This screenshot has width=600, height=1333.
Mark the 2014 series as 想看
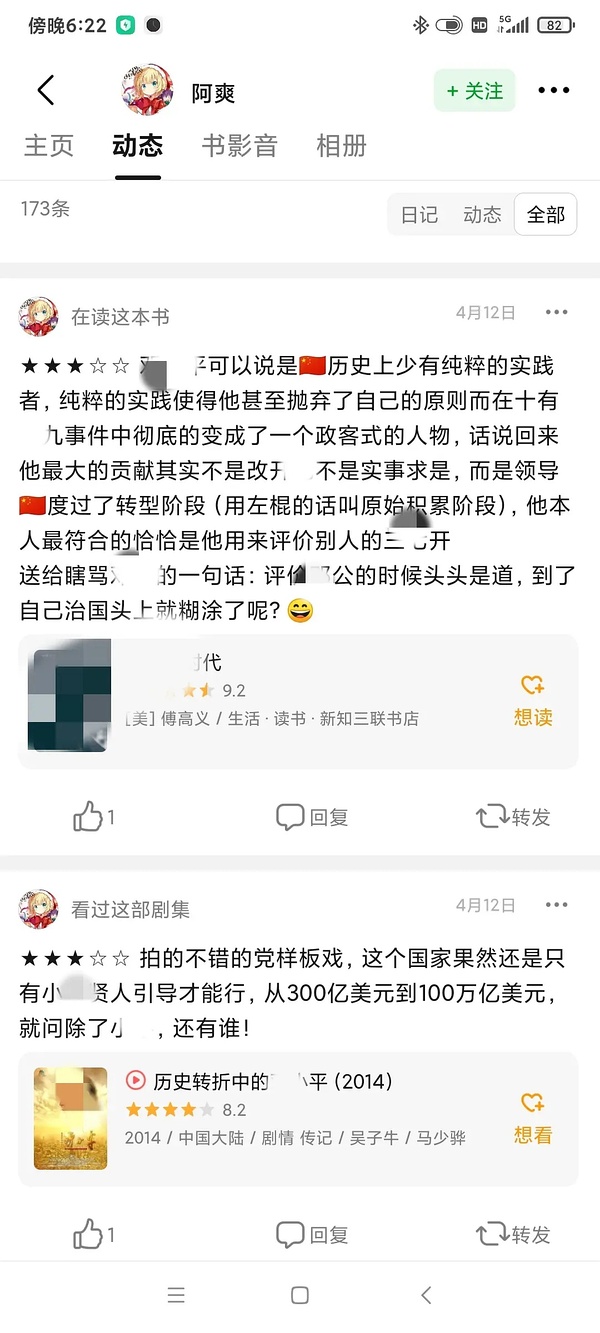point(532,1118)
